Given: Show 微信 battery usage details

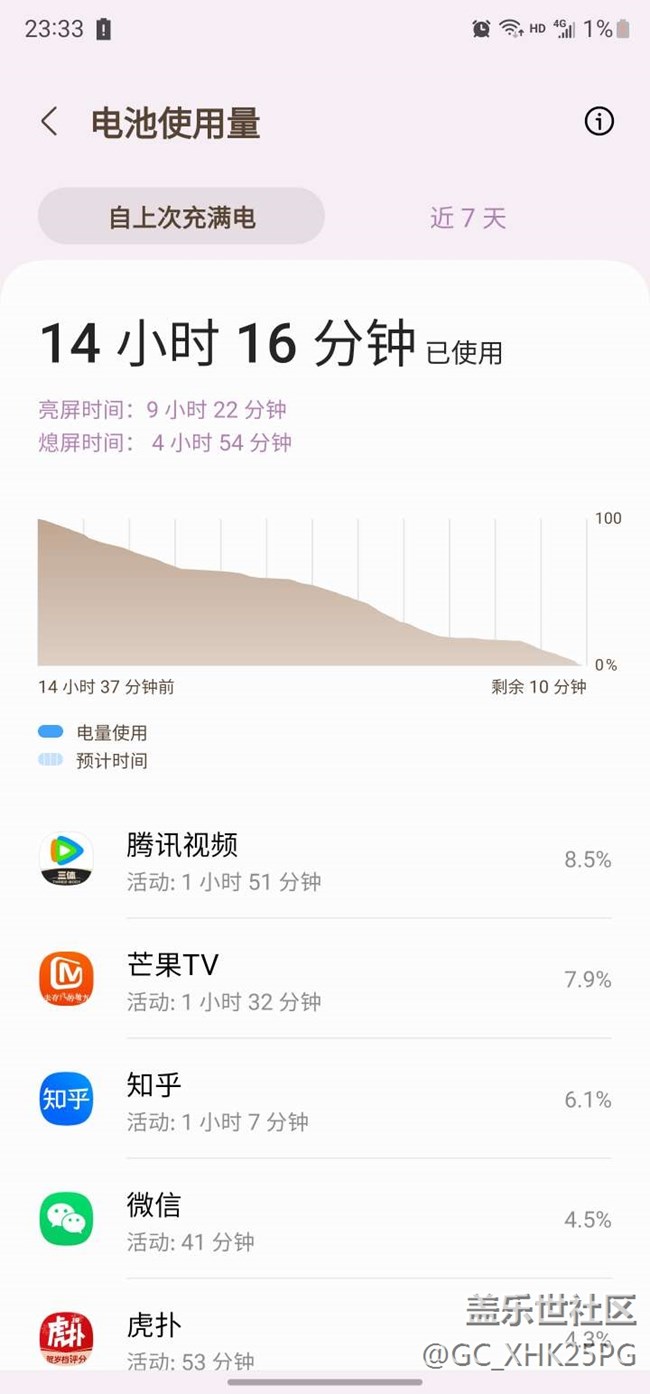Looking at the screenshot, I should tap(325, 1220).
